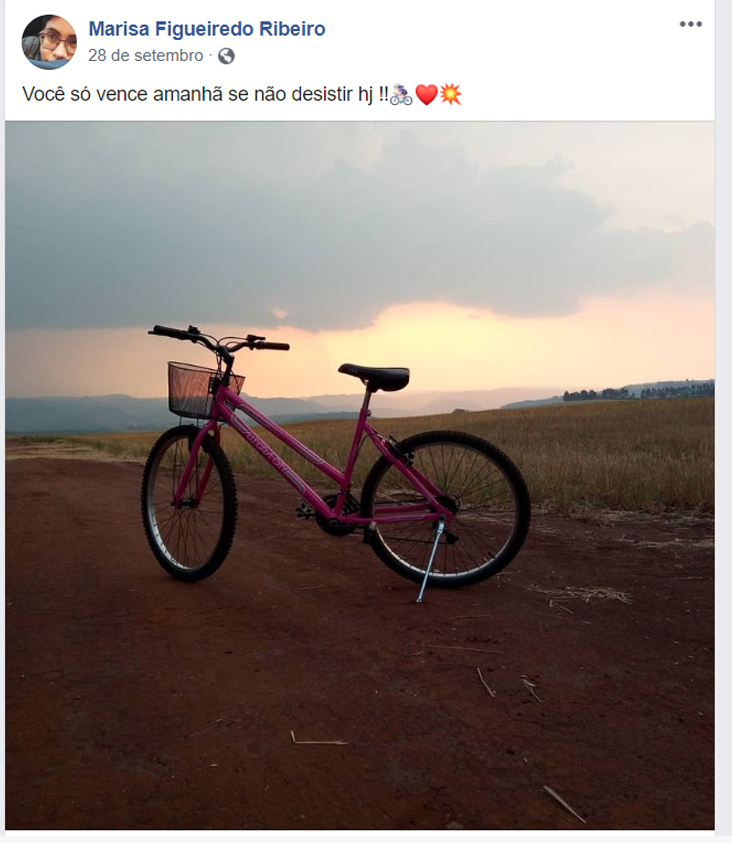Viewport: 732px width, 843px height.
Task: Tap Marisa's profile picture avatar
Action: 49,42
